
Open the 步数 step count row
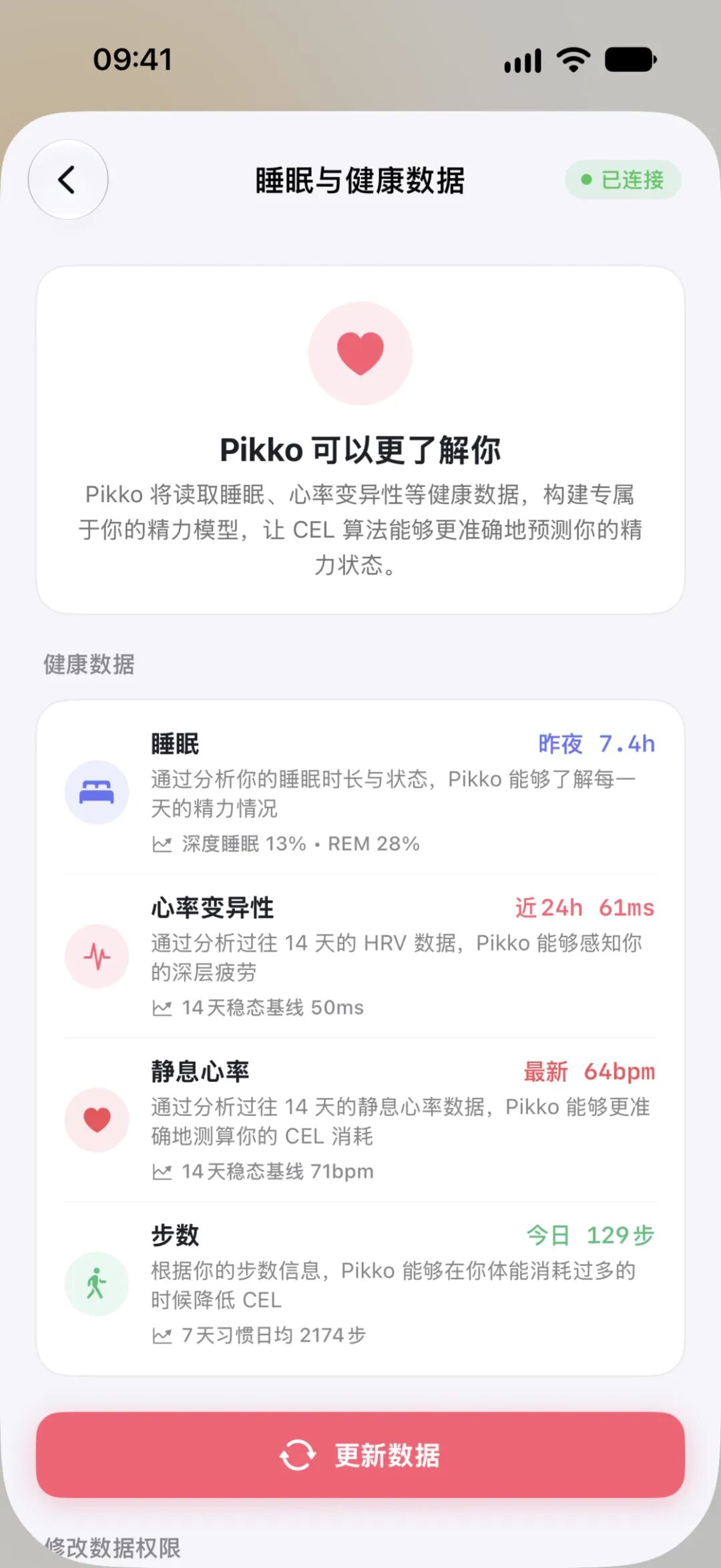click(x=360, y=1284)
